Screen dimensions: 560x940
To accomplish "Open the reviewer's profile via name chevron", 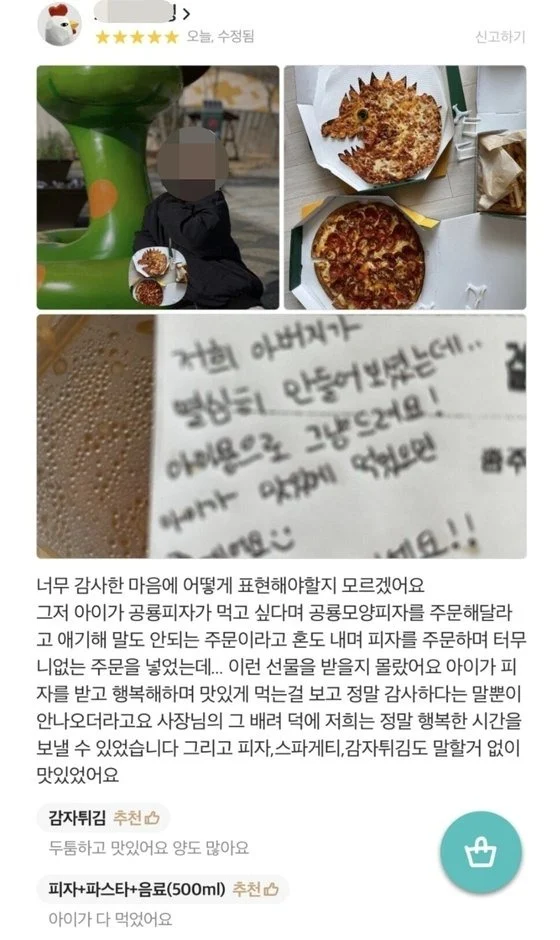I will 187,13.
